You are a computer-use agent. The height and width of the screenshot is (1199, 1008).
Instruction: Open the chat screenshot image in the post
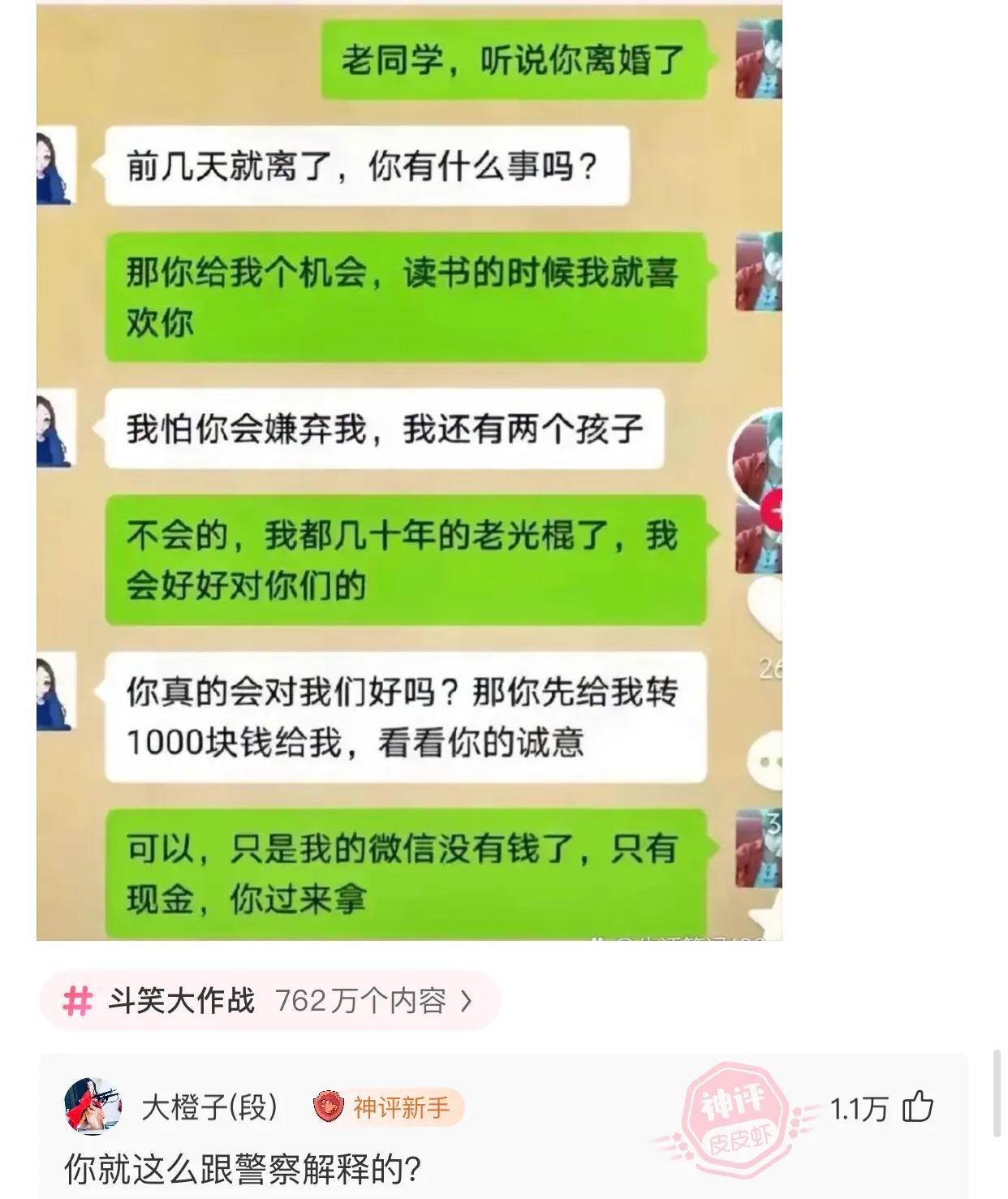click(x=409, y=471)
